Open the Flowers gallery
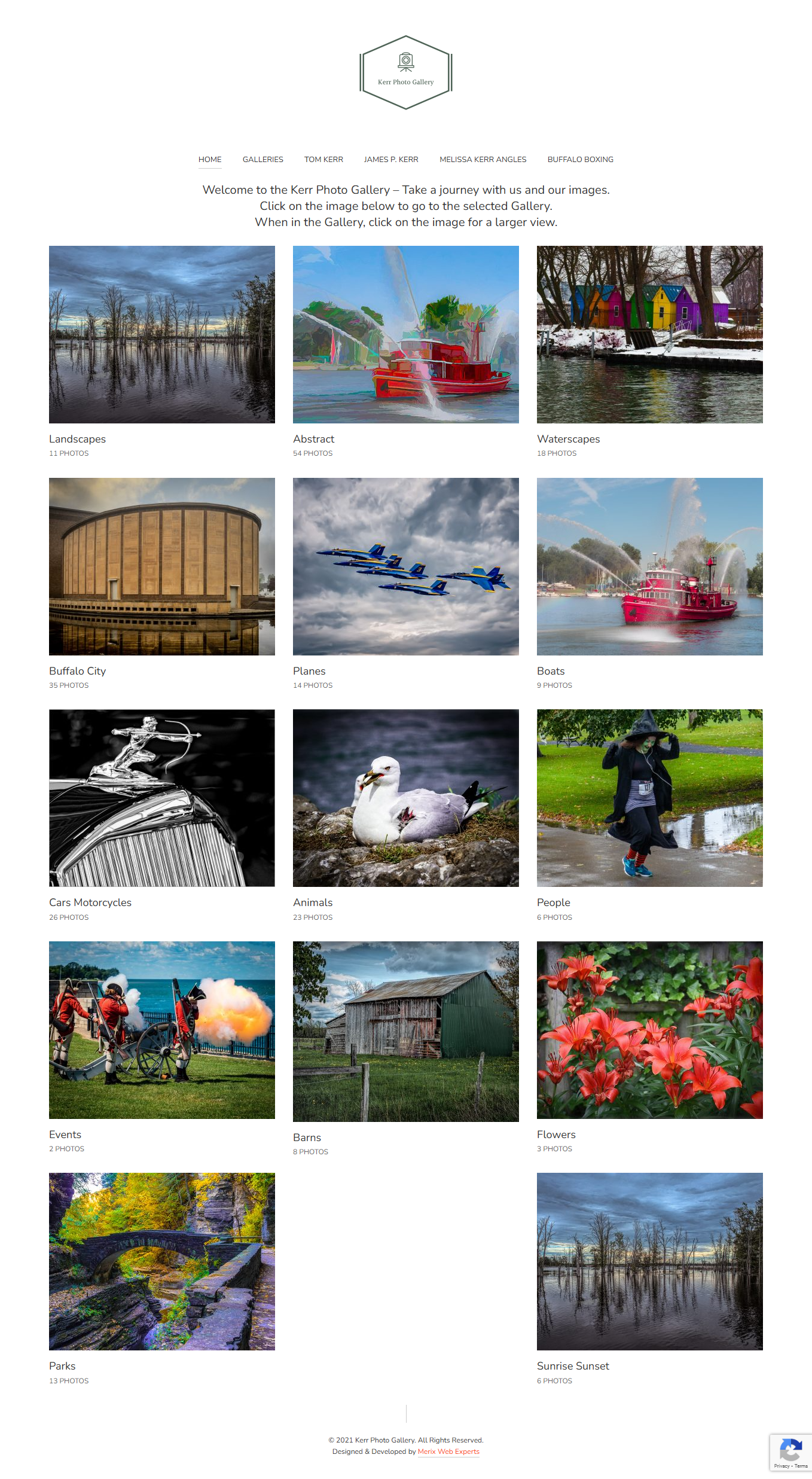This screenshot has height=1479, width=812. pyautogui.click(x=649, y=1030)
